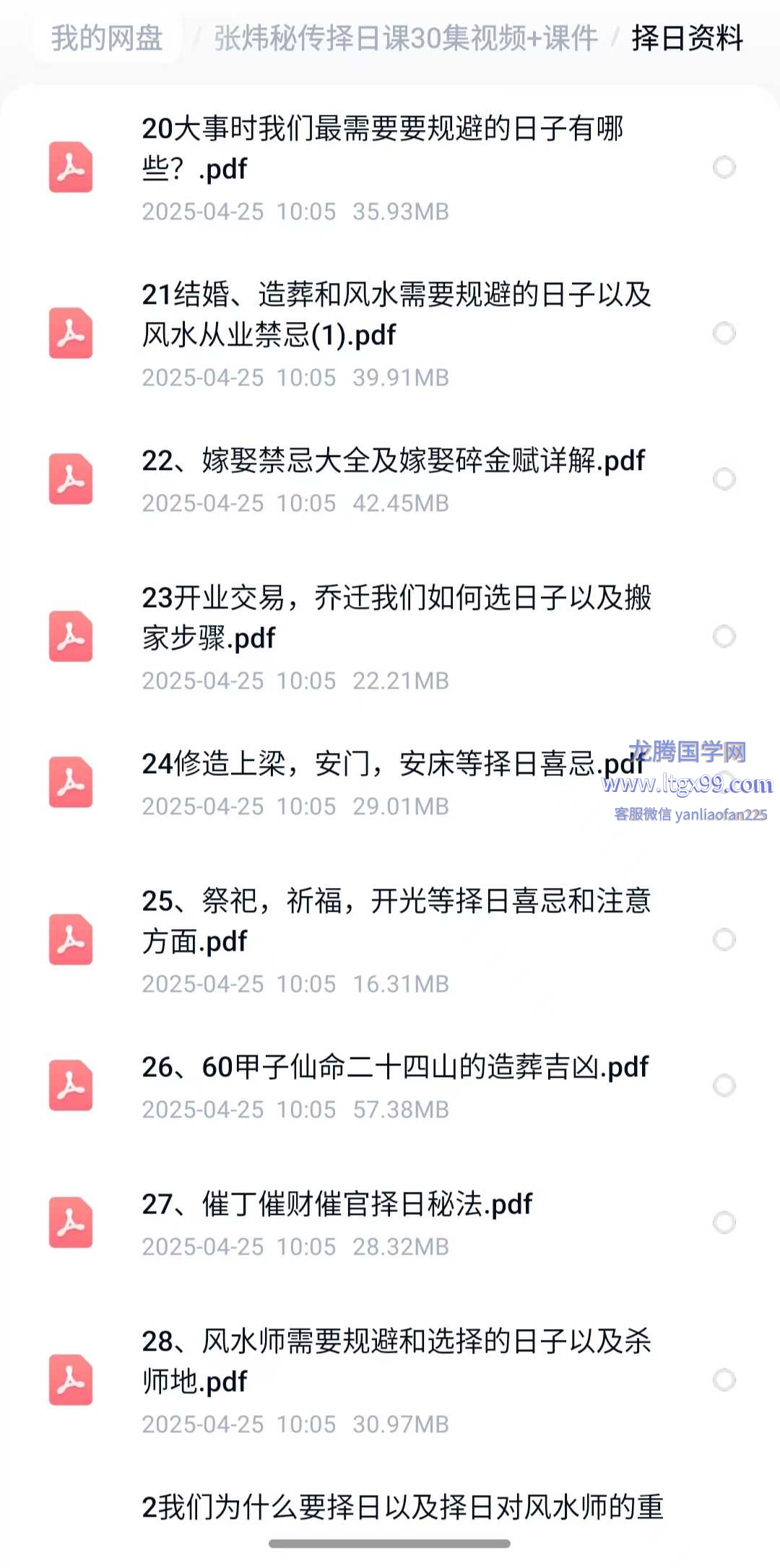Open 26、60甲子仙命二十四山的造葬吉凶.pdf
This screenshot has height=1568, width=780.
click(x=394, y=1067)
